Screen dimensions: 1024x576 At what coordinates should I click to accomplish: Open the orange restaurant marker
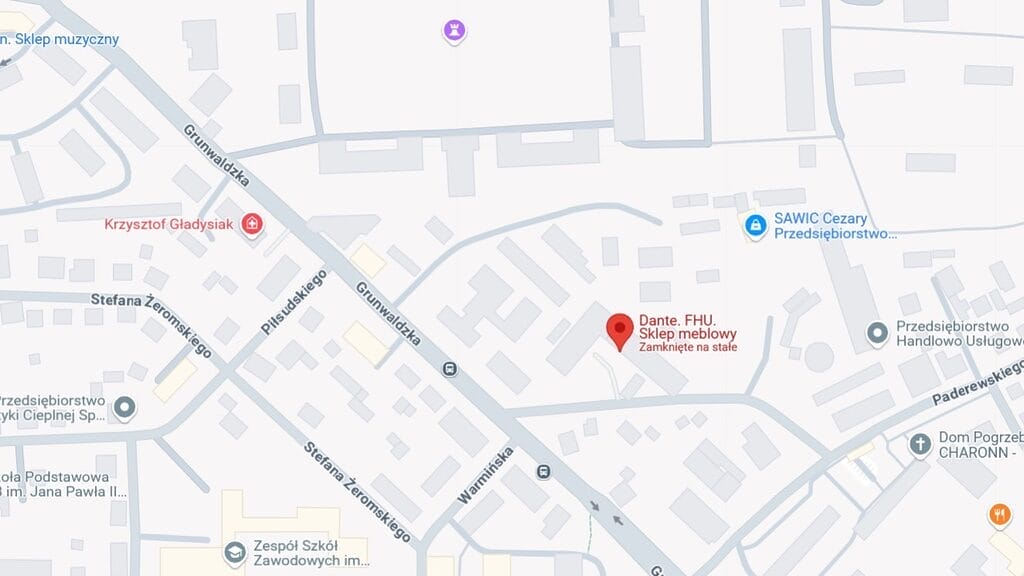(999, 516)
